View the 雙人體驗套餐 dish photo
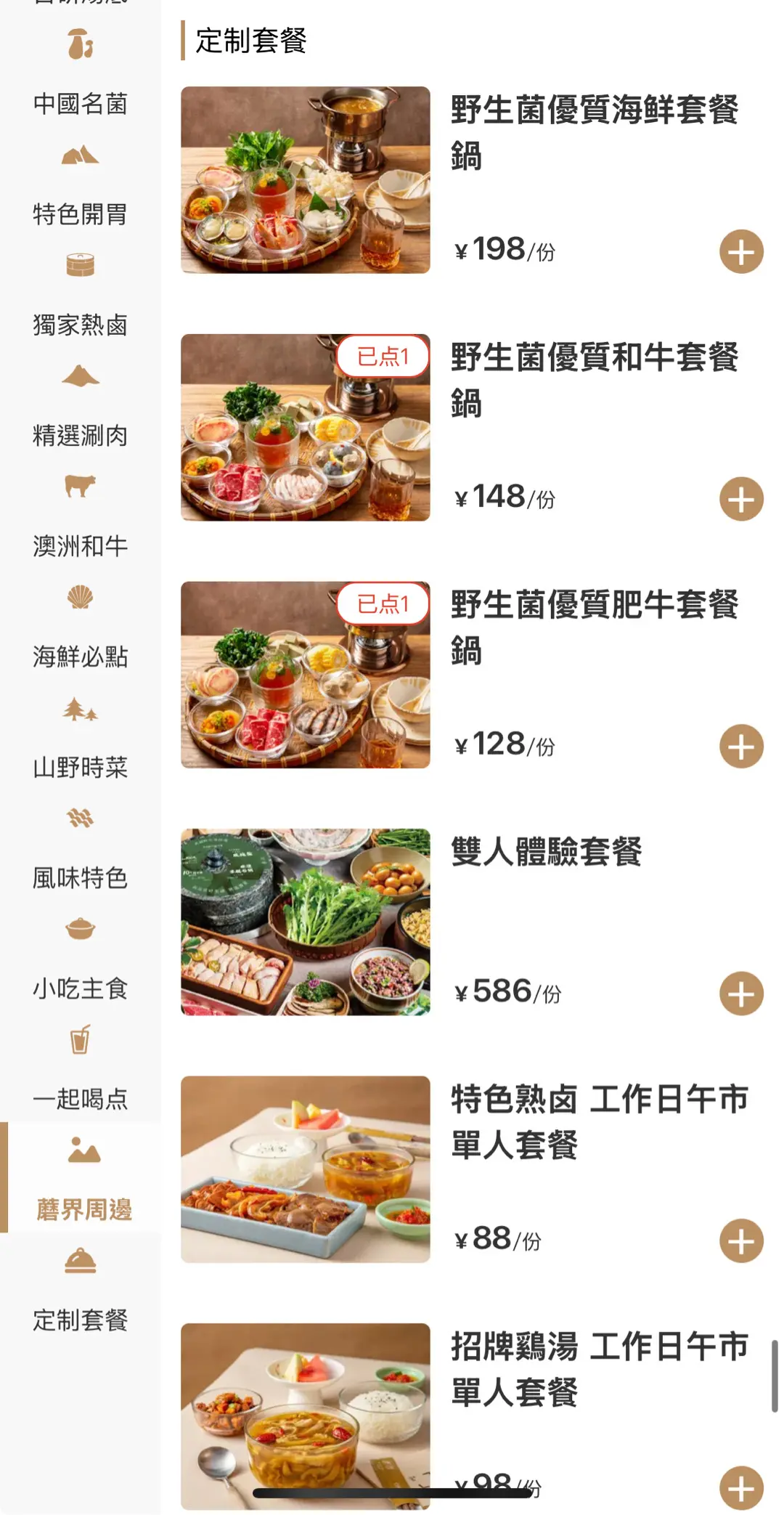The height and width of the screenshot is (1515, 784). [305, 922]
